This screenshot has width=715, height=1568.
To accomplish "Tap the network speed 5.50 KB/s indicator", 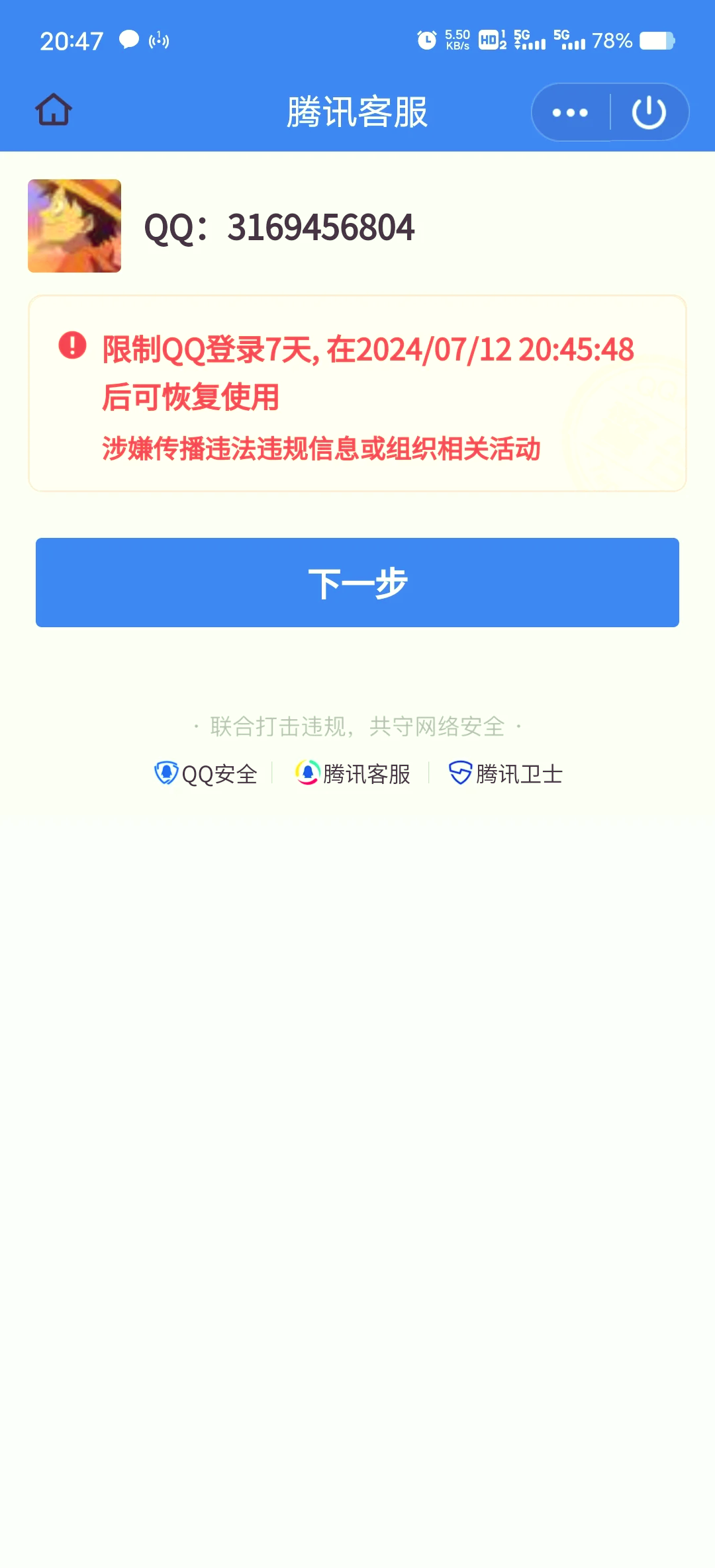I will click(457, 41).
